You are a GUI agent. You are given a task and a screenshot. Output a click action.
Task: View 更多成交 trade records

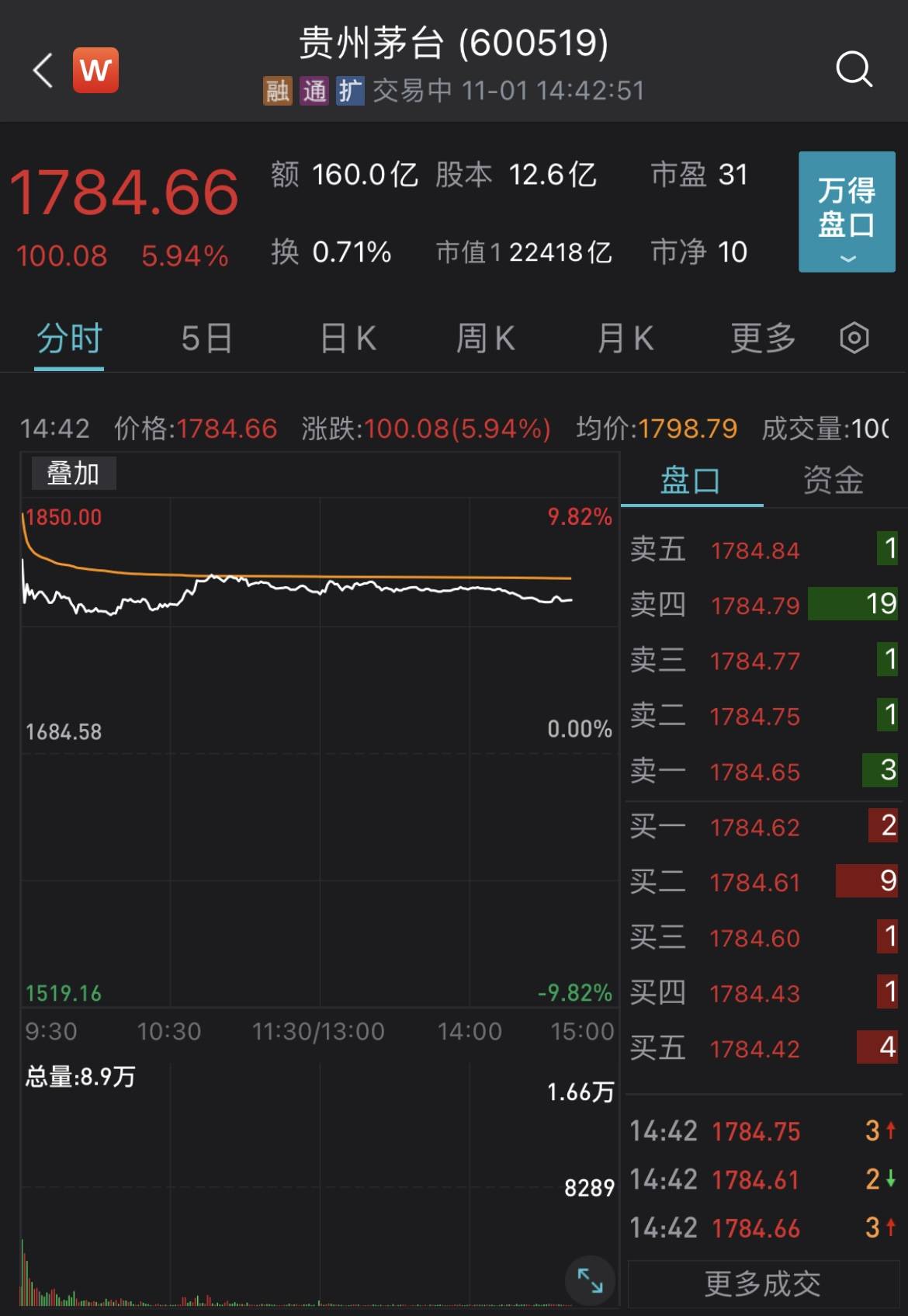coord(762,1284)
